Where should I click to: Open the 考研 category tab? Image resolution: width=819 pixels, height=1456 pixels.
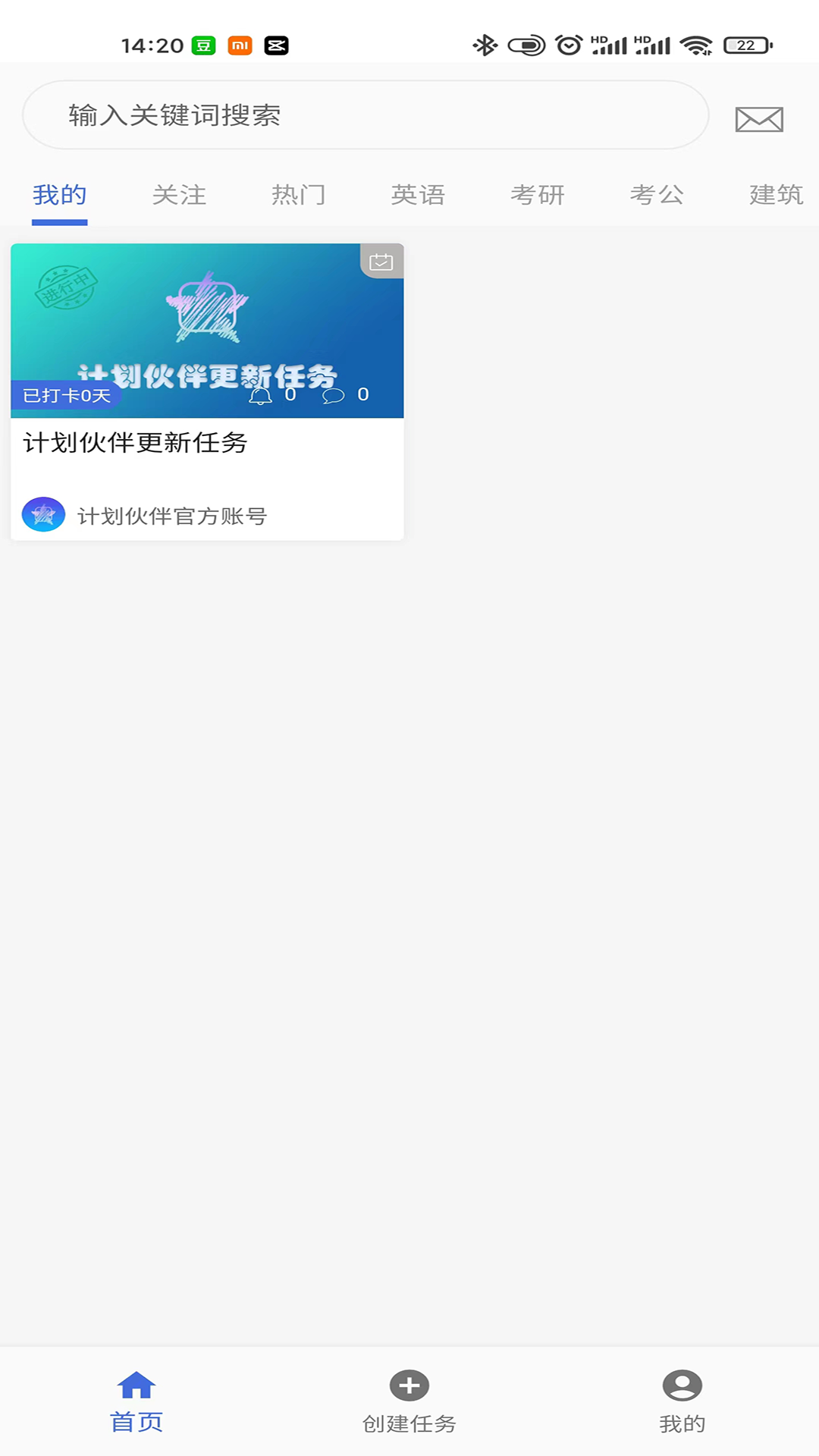[x=538, y=195]
